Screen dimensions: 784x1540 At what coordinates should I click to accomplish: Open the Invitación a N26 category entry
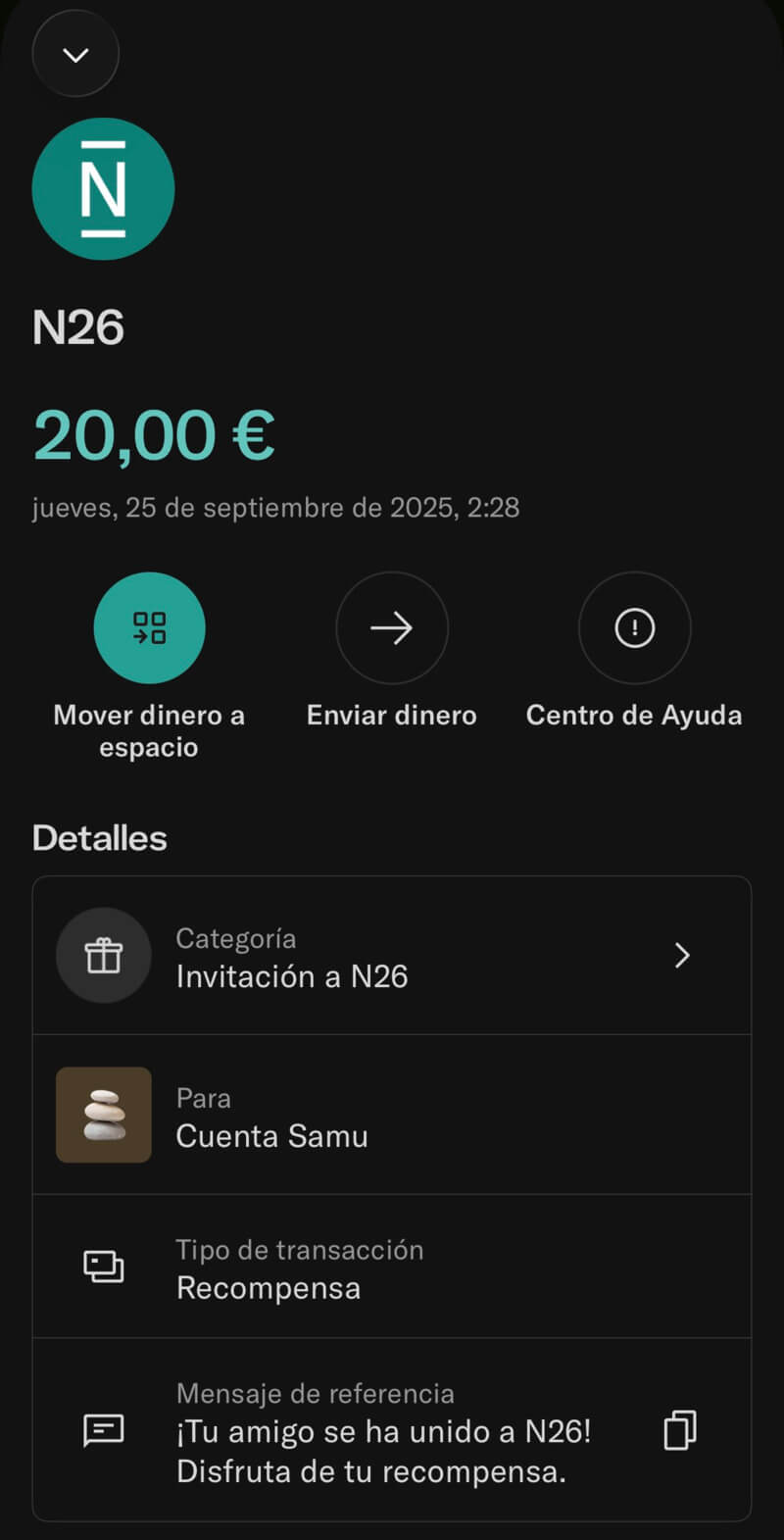point(291,977)
